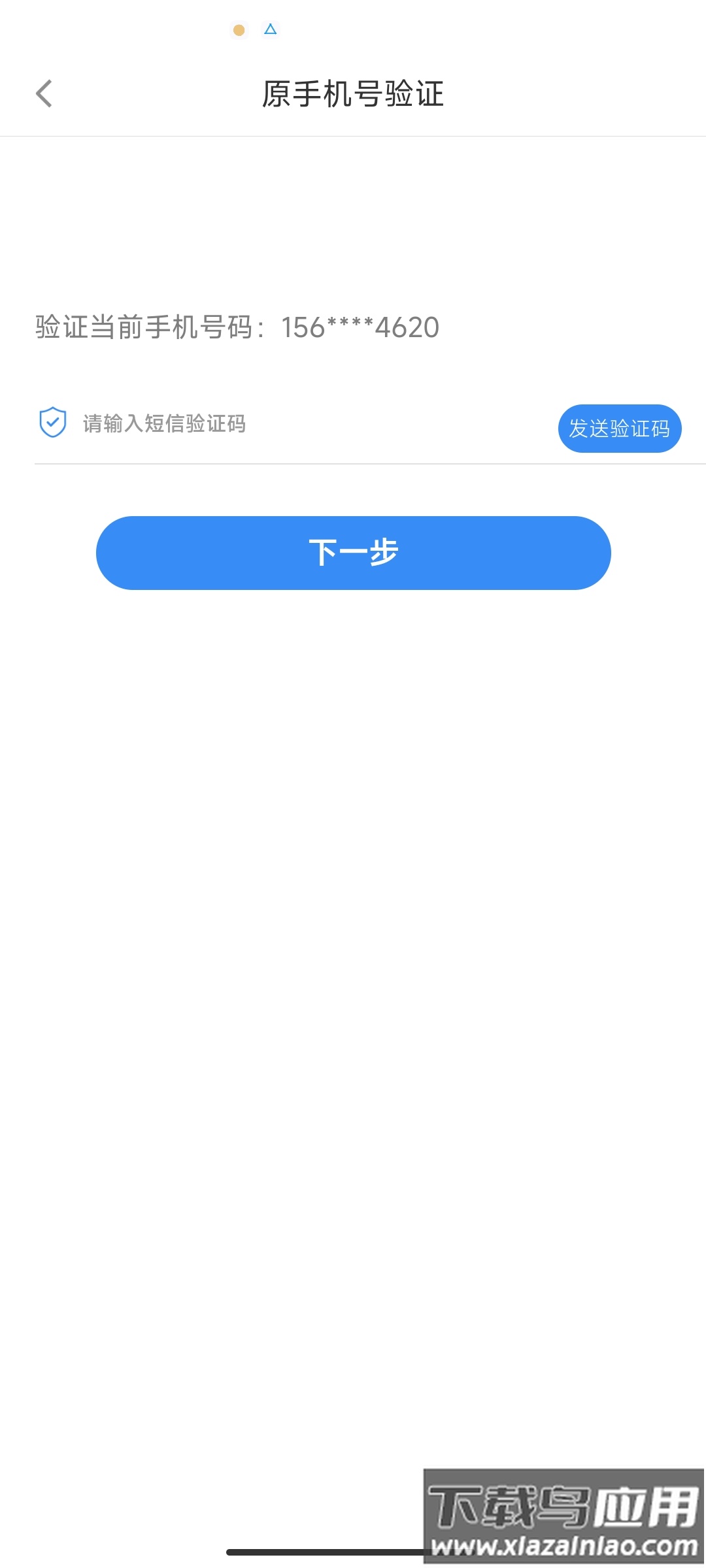Viewport: 706px width, 1568px height.
Task: Tap the 发送验证码 send code button
Action: tap(619, 429)
